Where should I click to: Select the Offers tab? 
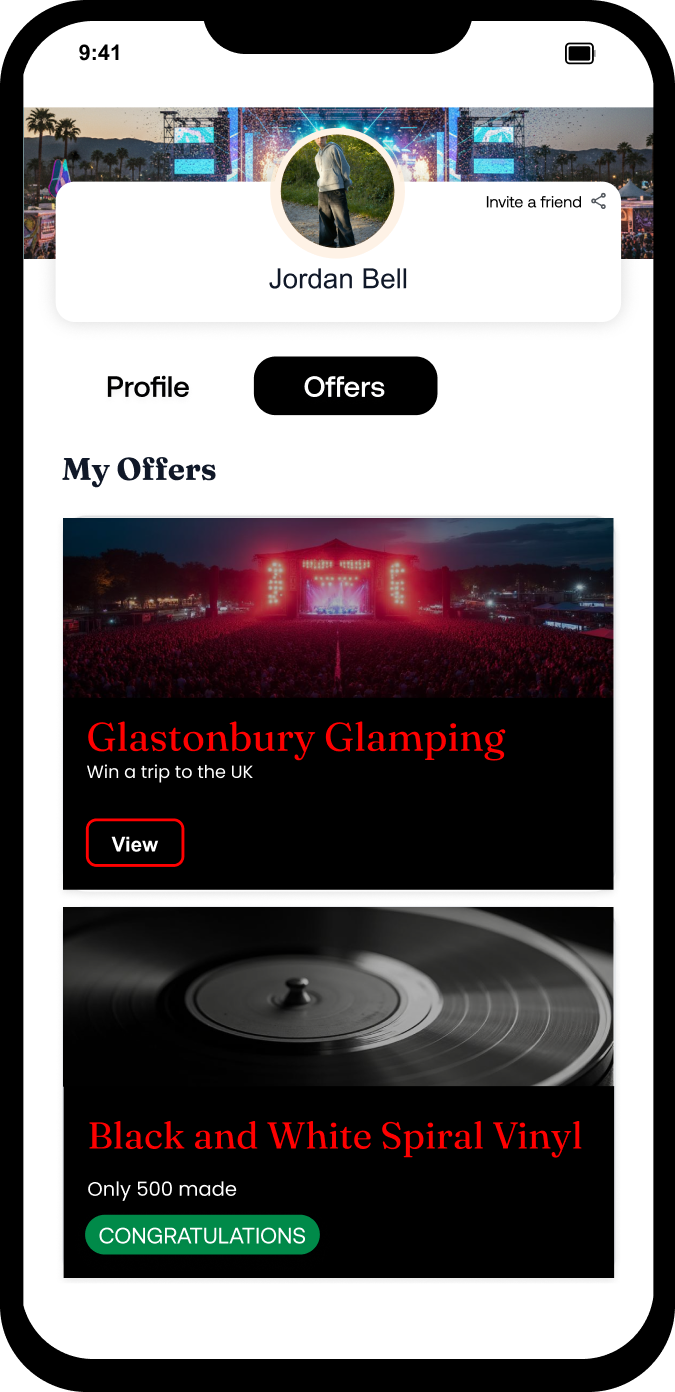(x=345, y=387)
